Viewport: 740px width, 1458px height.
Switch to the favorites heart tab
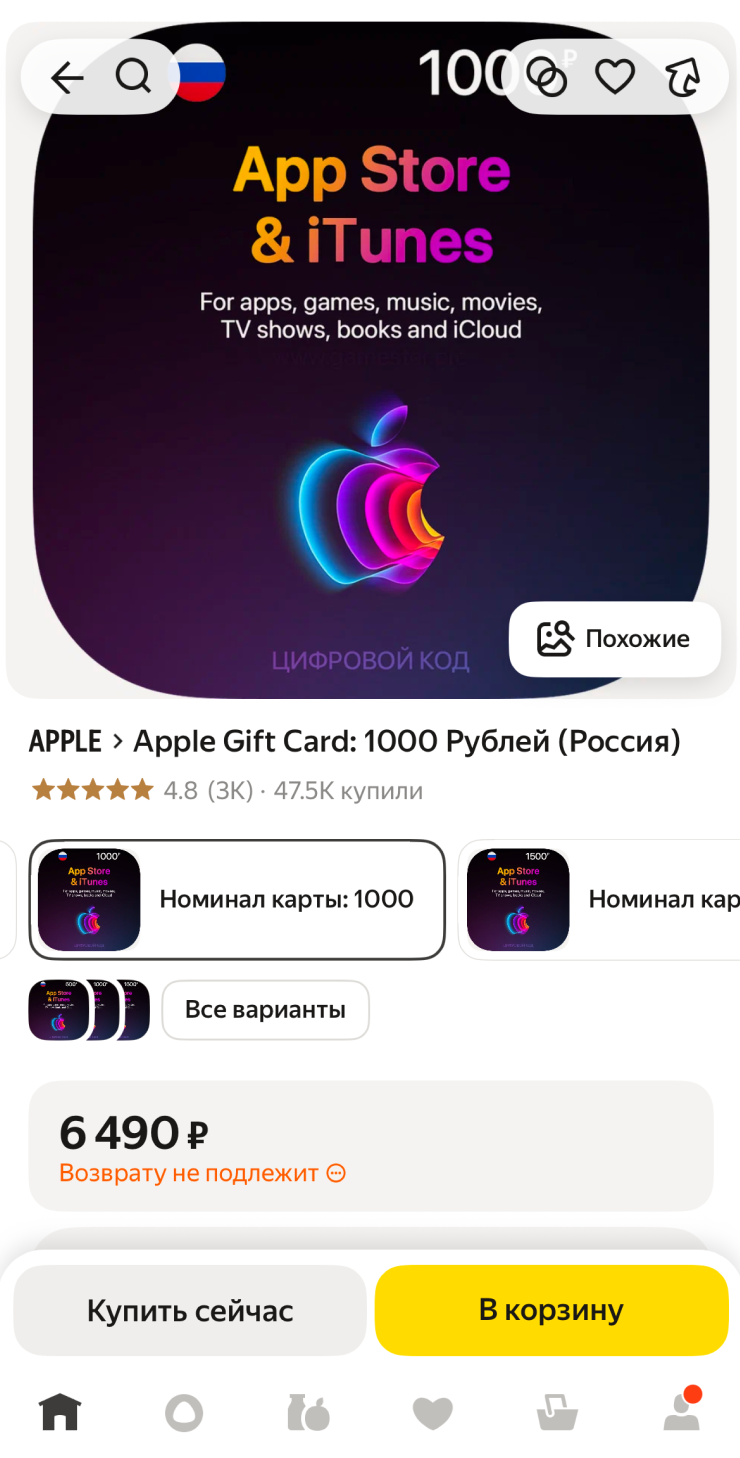432,1413
